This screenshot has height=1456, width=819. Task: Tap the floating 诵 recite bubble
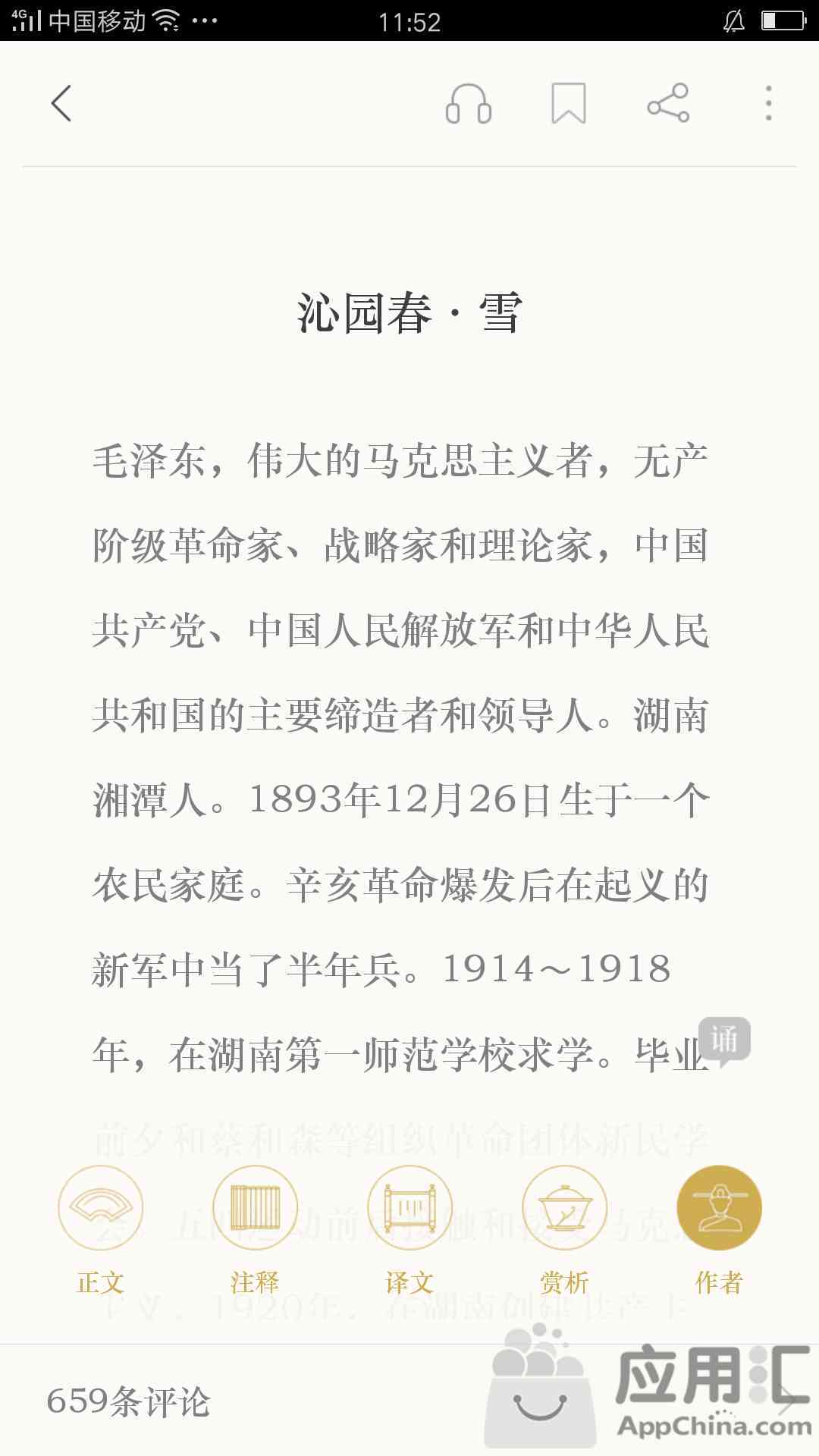point(724,1041)
